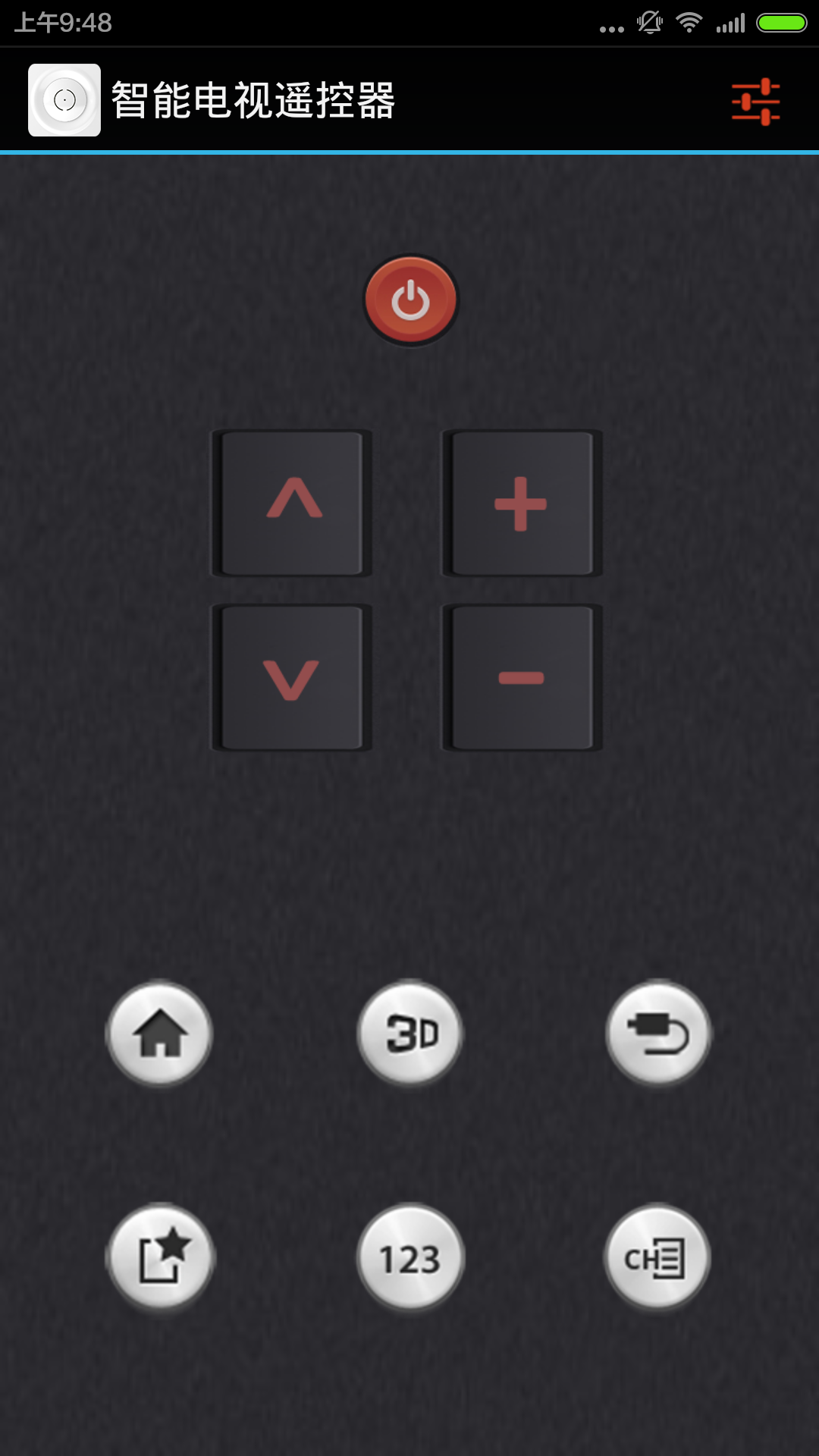This screenshot has width=819, height=1456.
Task: Tap the home button
Action: tap(160, 1034)
